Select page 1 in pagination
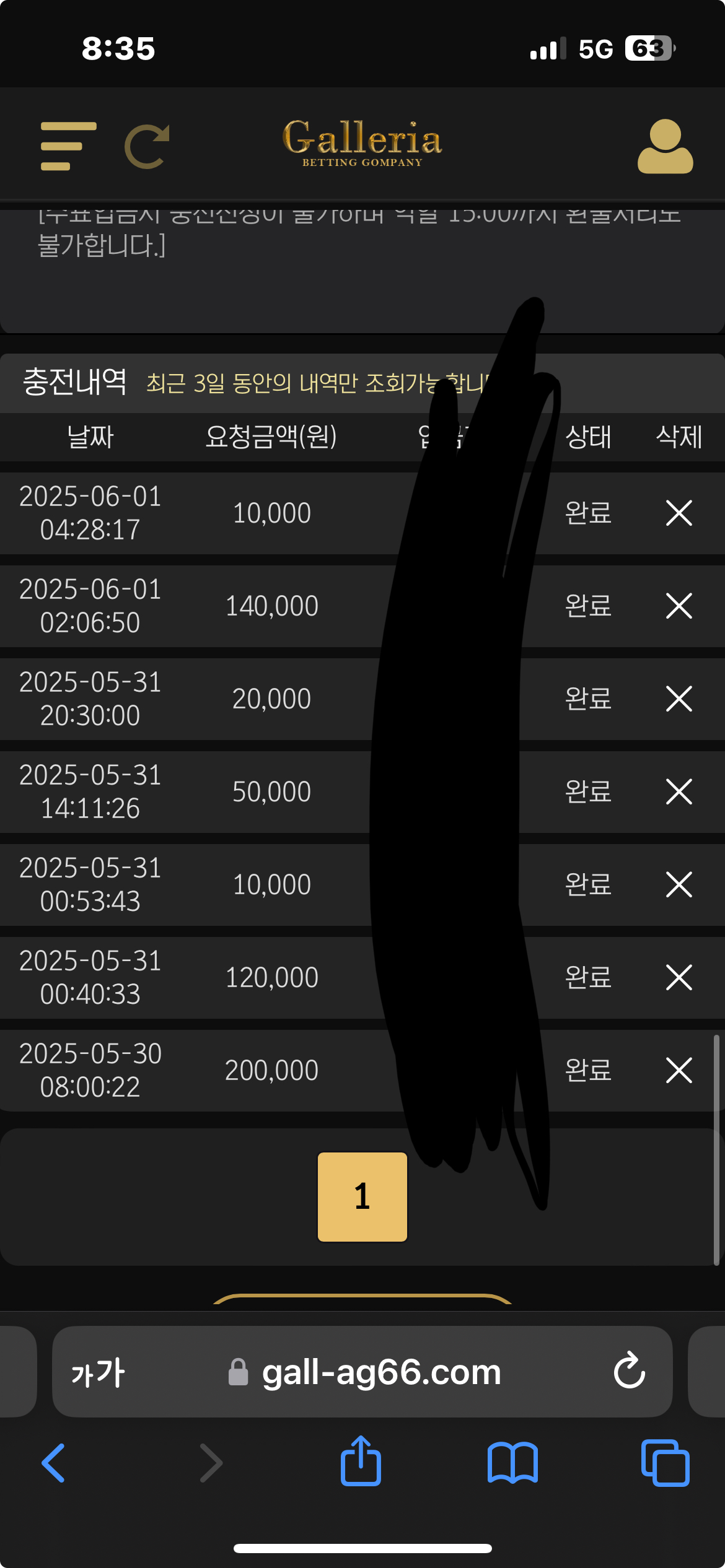This screenshot has width=725, height=1568. (362, 1196)
